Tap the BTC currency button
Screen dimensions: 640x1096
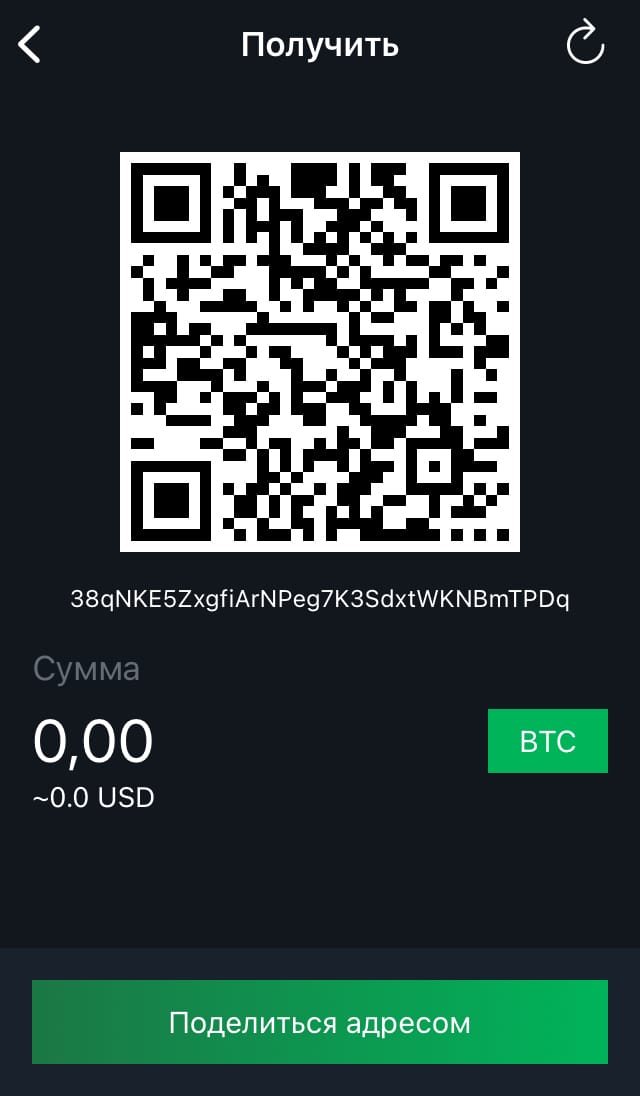pos(548,741)
